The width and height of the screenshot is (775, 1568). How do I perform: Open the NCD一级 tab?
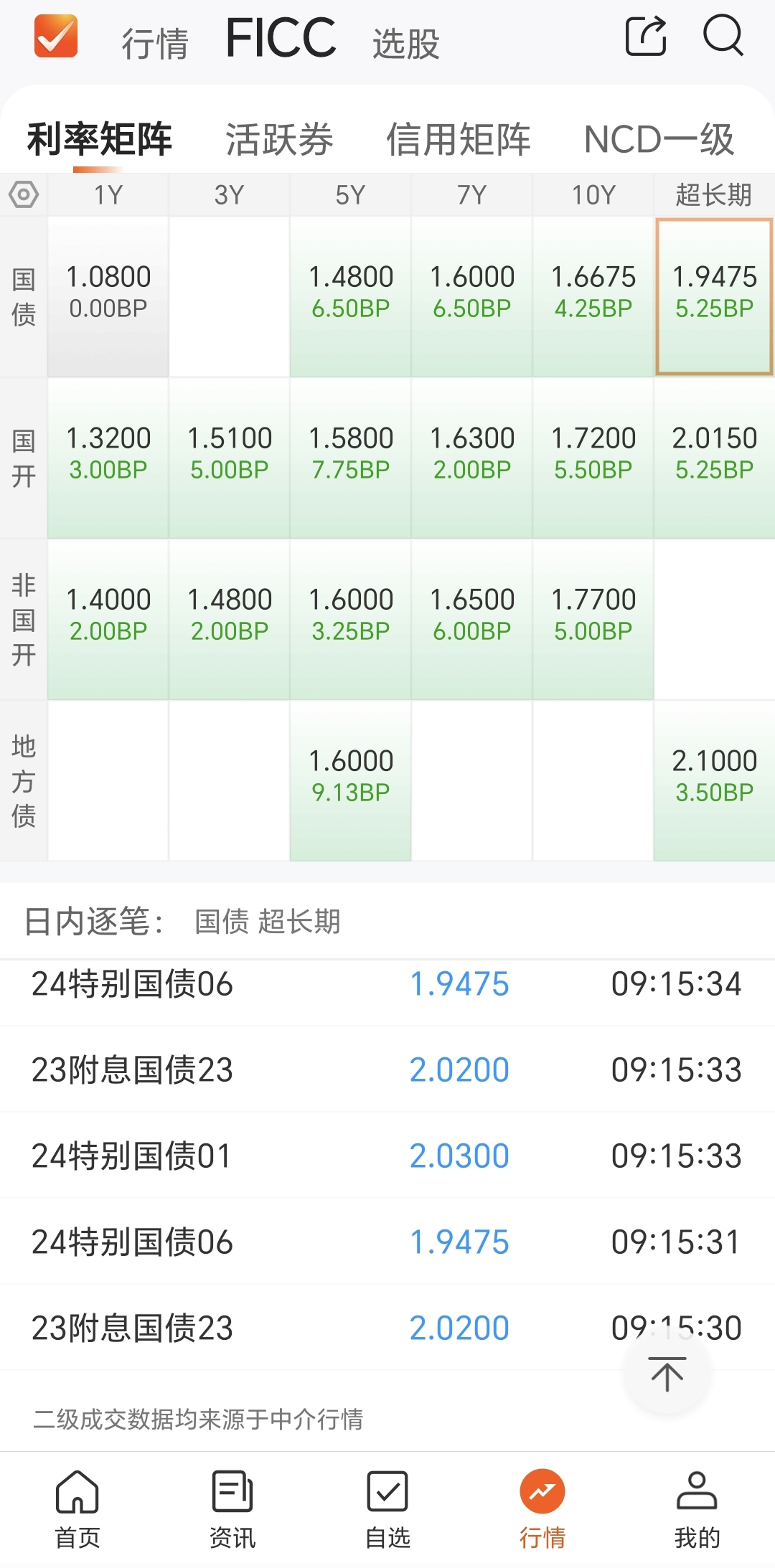tap(659, 139)
